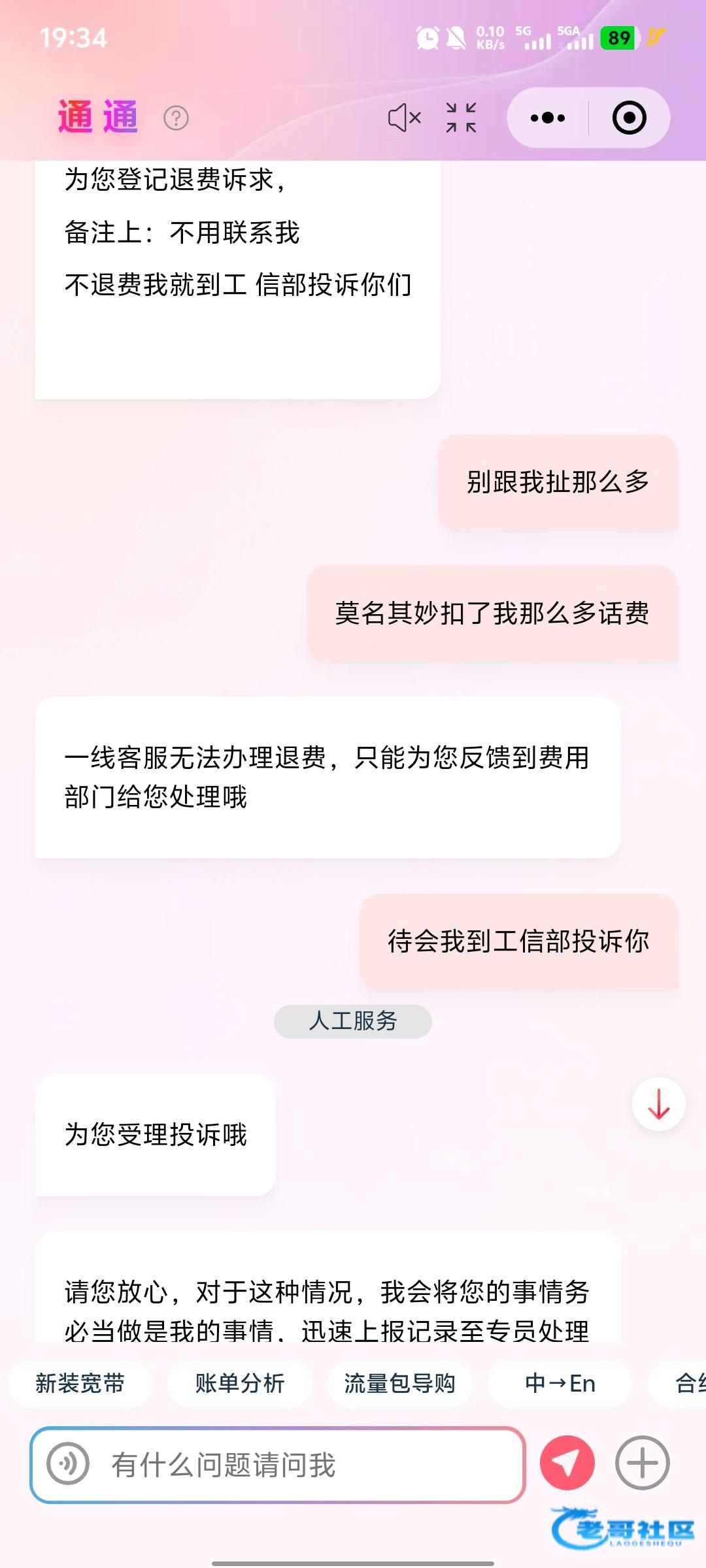
Task: Select the 新装宽带 chip
Action: point(80,1383)
